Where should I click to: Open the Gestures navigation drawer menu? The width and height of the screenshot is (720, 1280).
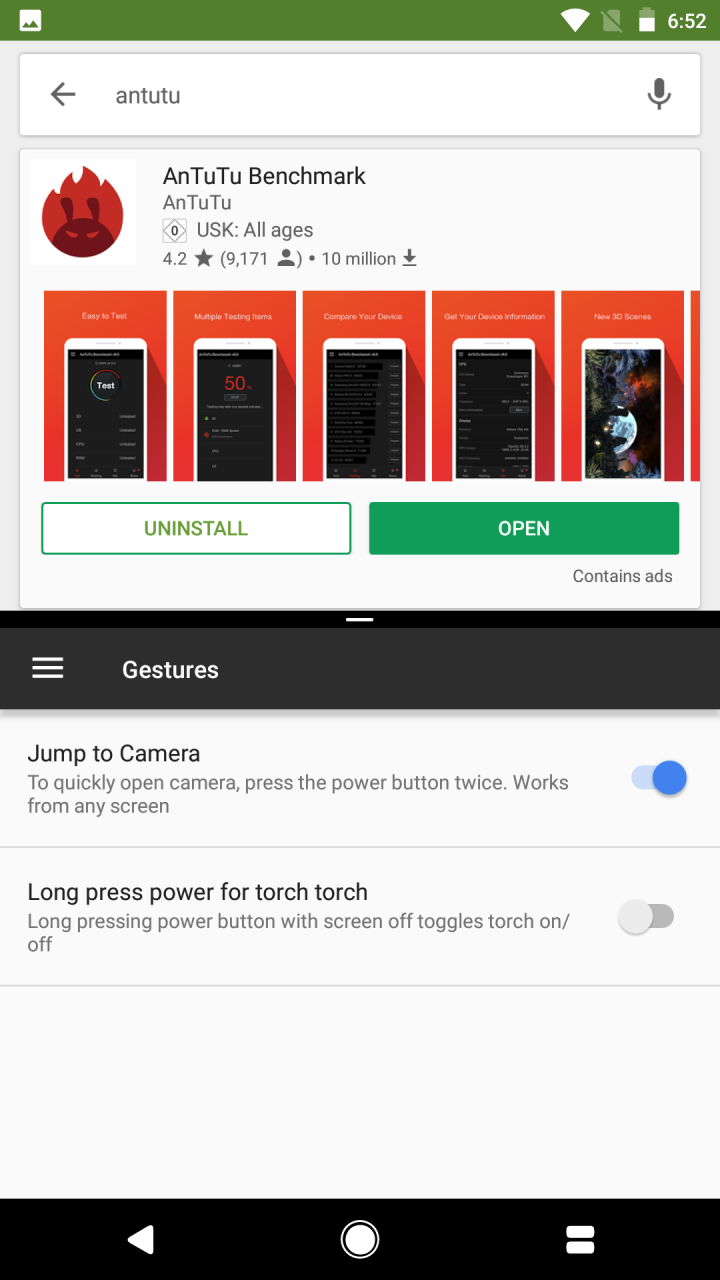(48, 669)
